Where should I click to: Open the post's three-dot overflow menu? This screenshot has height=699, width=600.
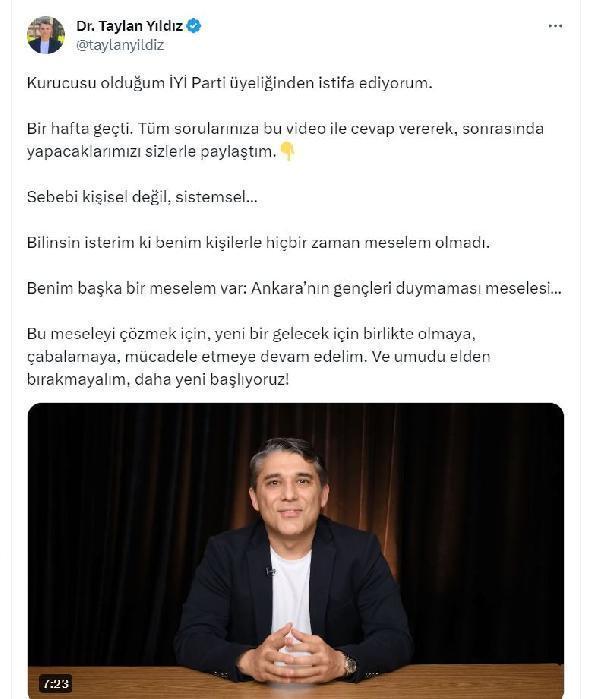[555, 26]
